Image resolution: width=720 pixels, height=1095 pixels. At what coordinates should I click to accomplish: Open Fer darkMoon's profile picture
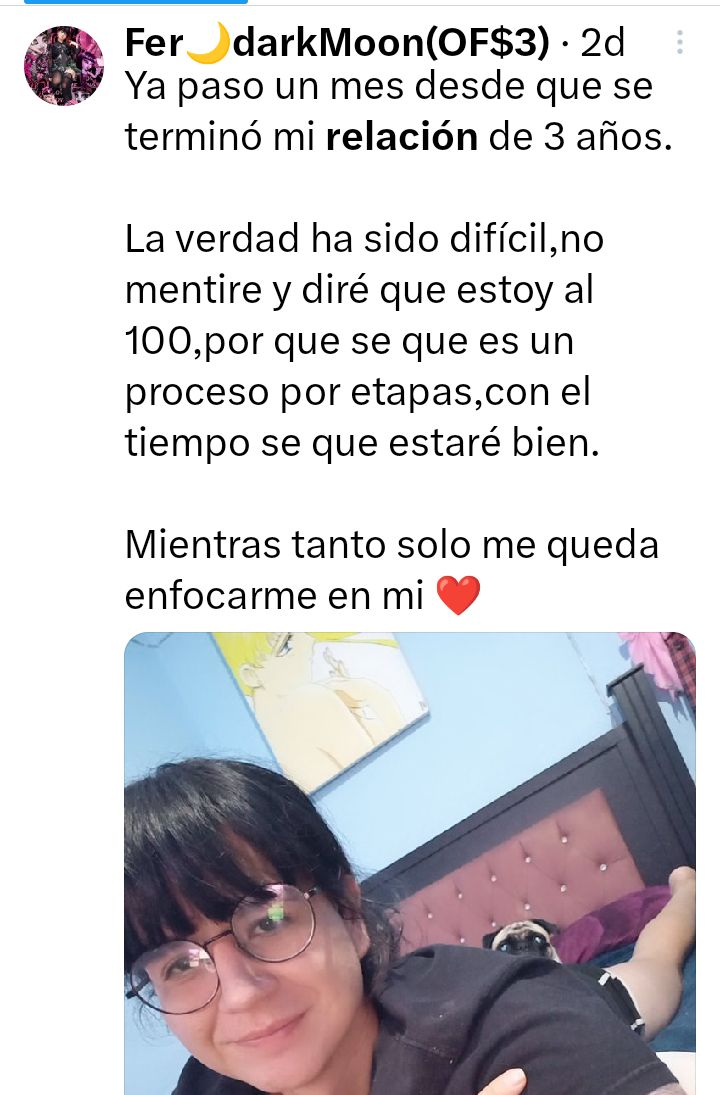point(64,66)
